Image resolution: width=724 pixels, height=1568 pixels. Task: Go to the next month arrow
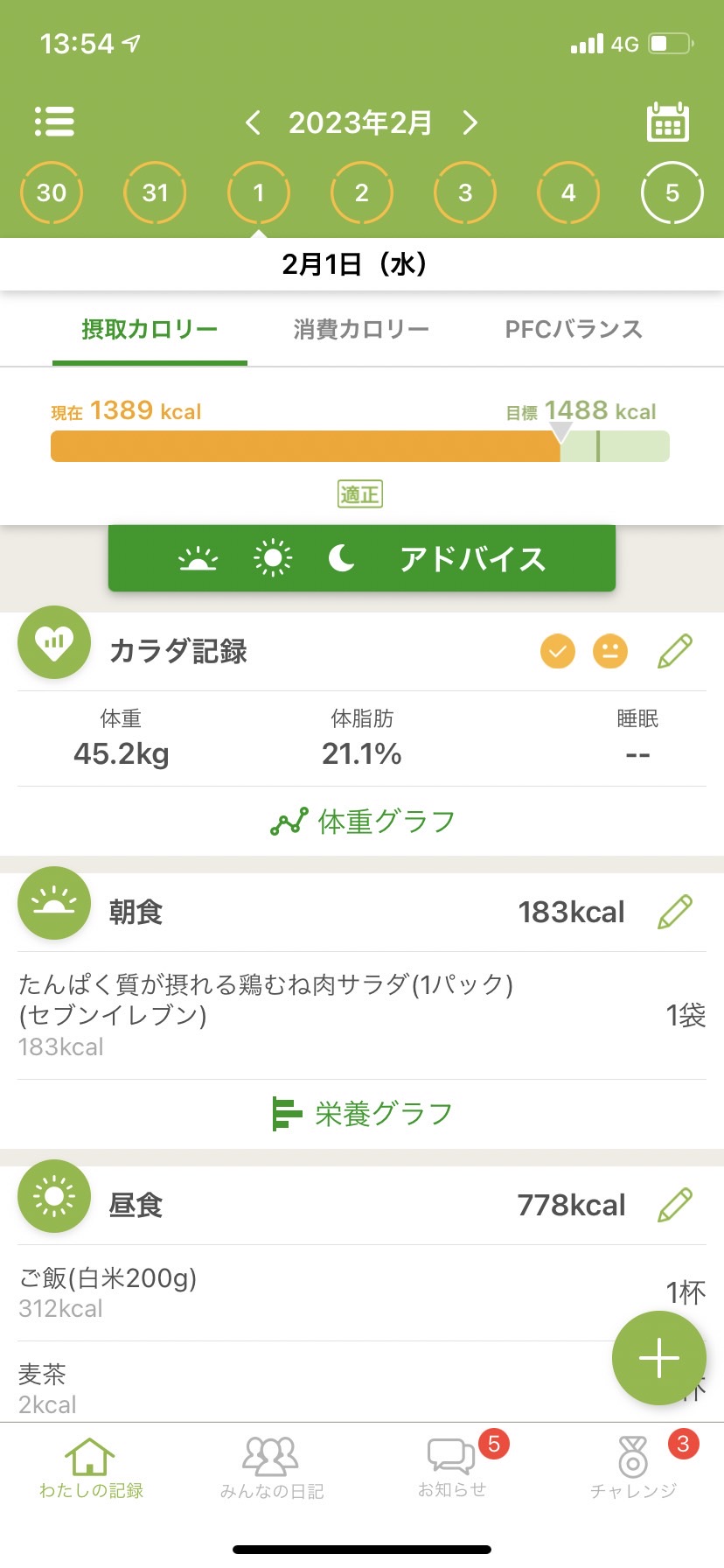pyautogui.click(x=470, y=122)
